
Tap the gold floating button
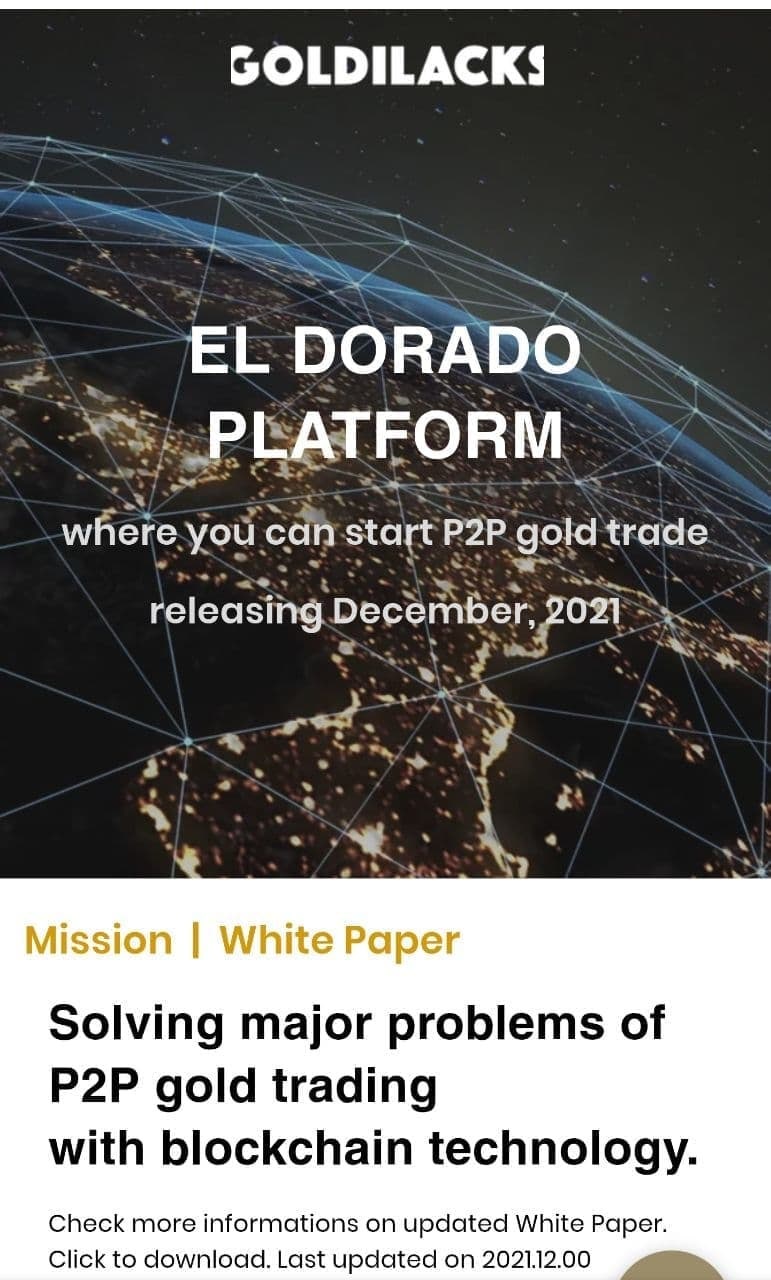(x=672, y=1267)
